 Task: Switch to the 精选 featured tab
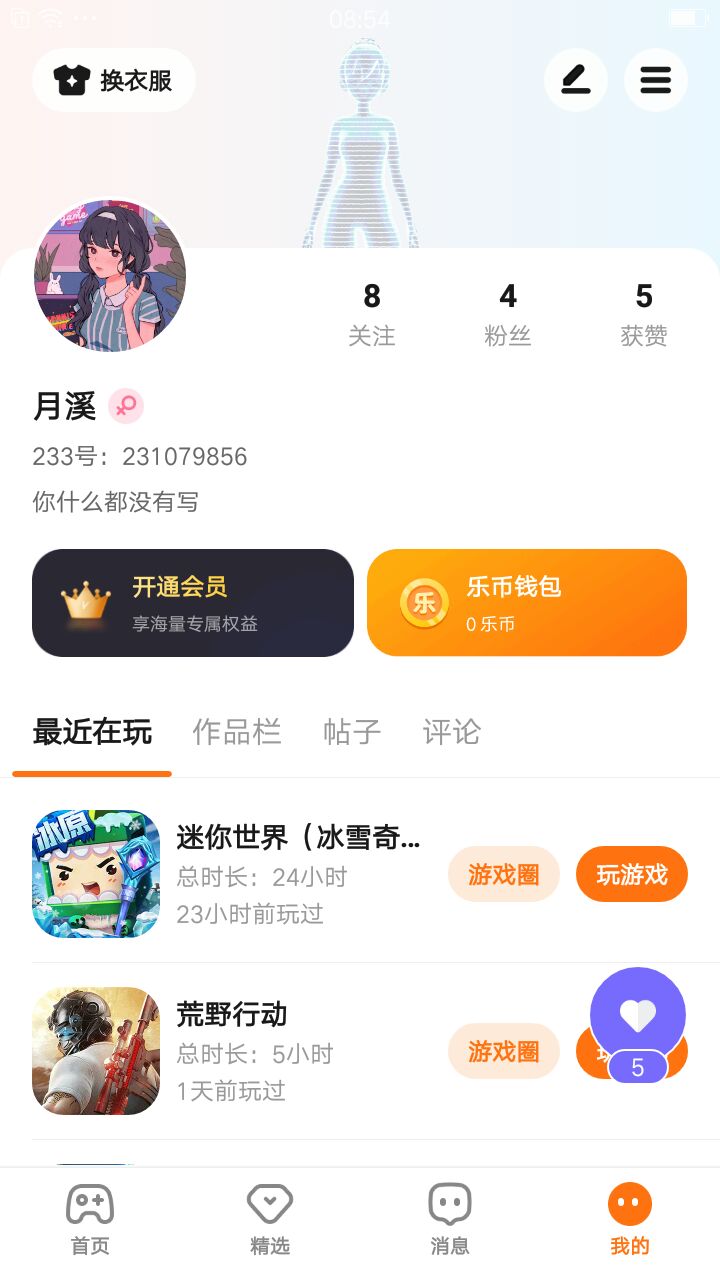pos(270,1218)
